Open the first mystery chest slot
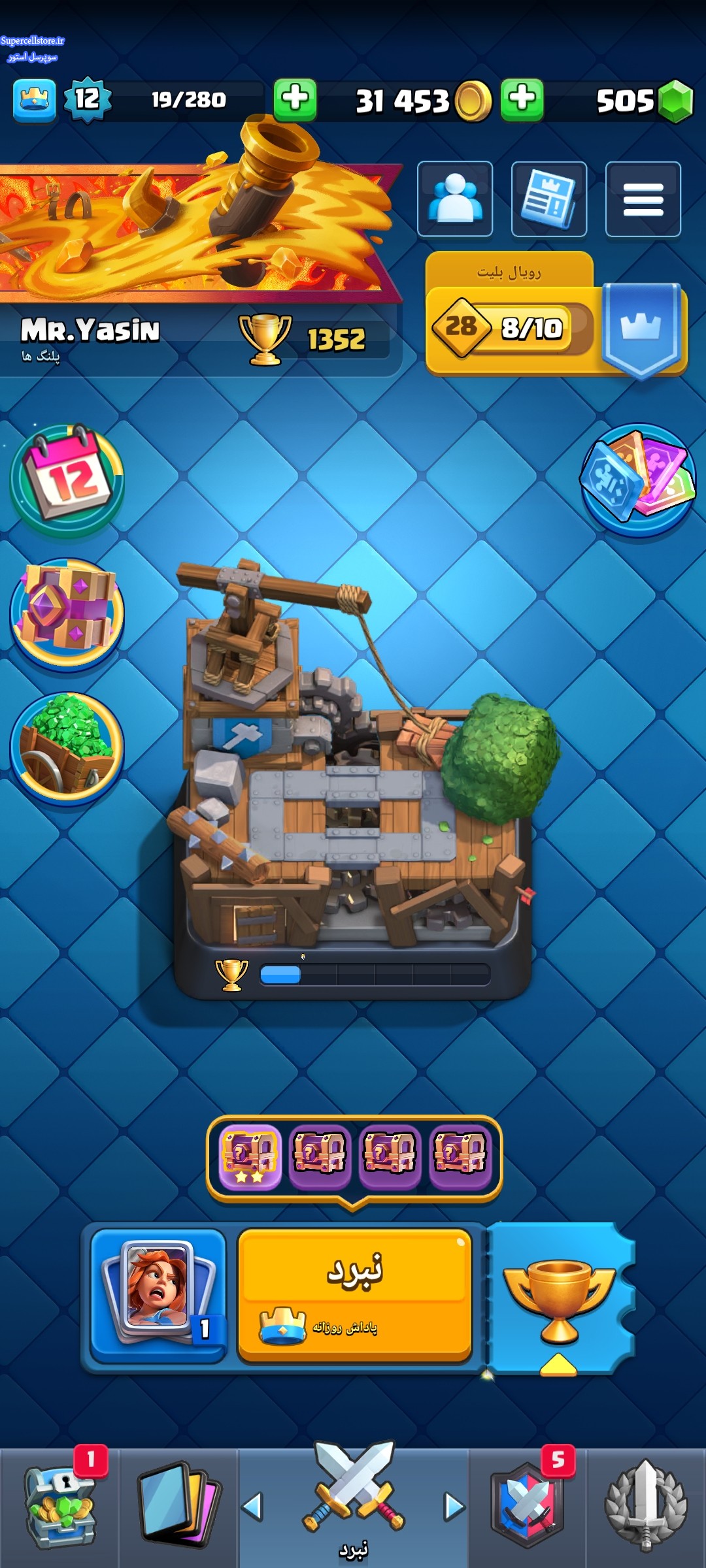Image resolution: width=706 pixels, height=1568 pixels. [x=250, y=1157]
